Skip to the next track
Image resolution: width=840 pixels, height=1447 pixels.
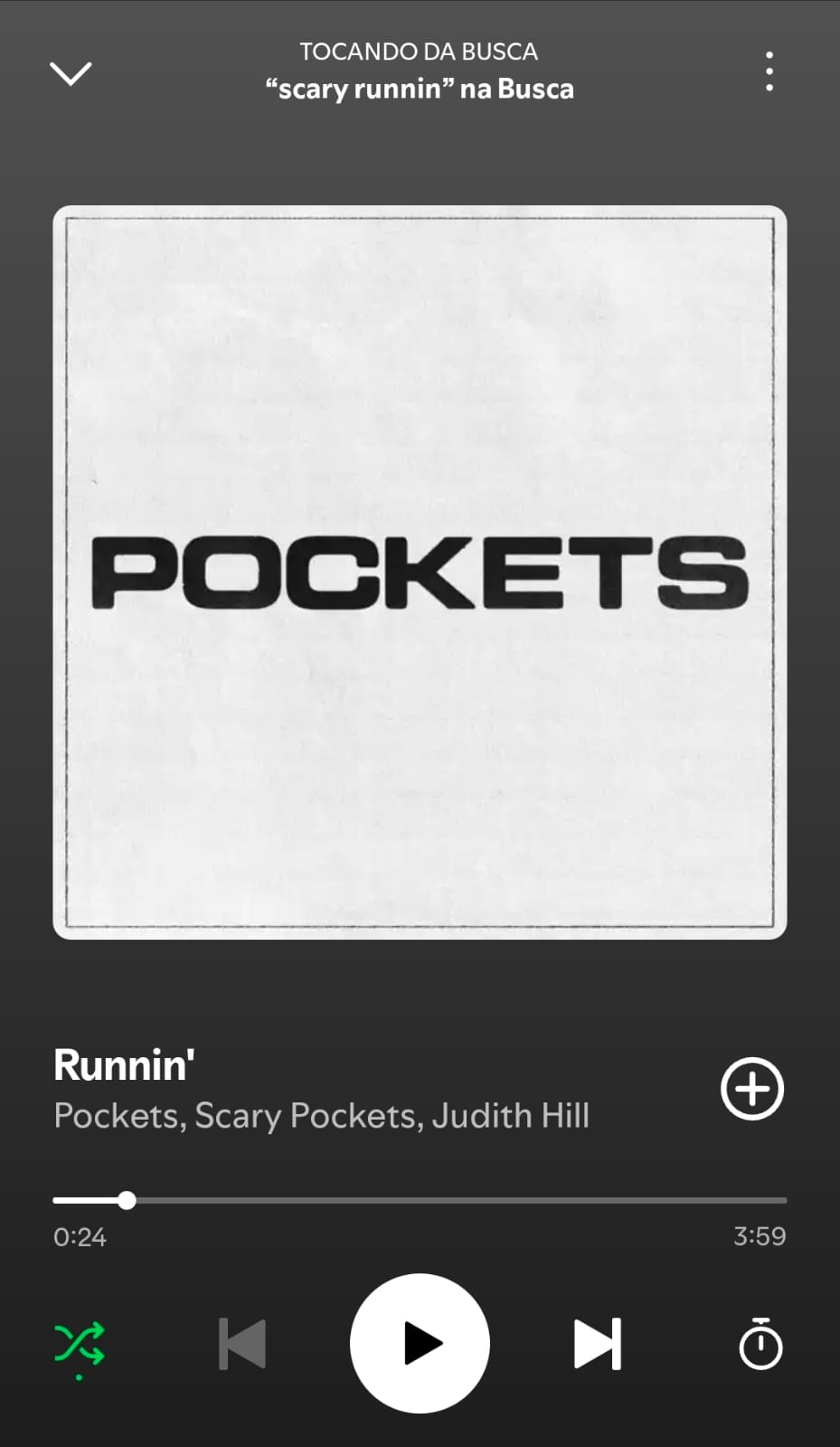597,1345
